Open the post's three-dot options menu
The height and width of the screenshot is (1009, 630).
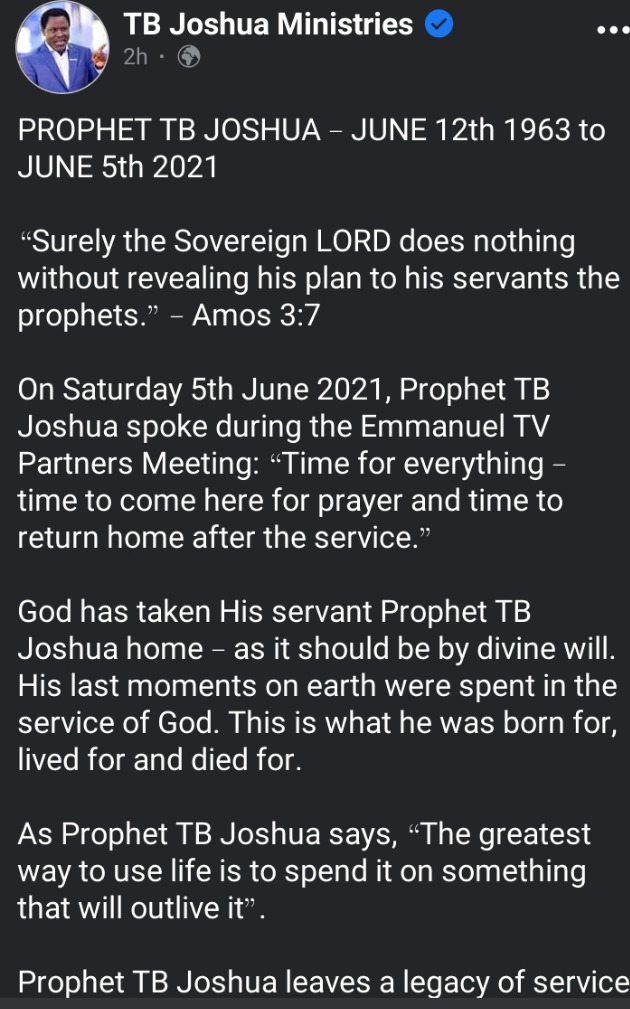pos(612,30)
